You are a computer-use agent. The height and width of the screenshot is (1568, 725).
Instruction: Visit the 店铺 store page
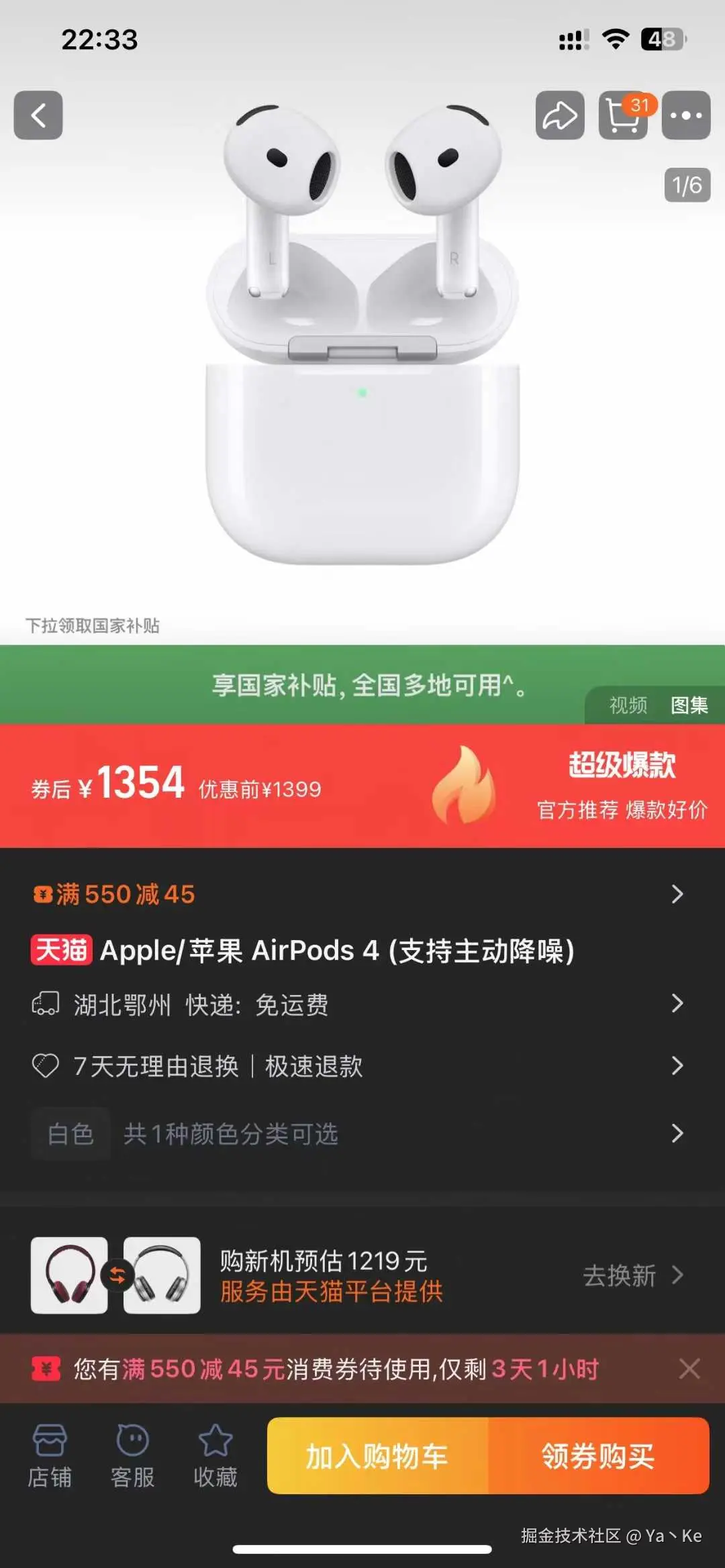click(50, 1456)
